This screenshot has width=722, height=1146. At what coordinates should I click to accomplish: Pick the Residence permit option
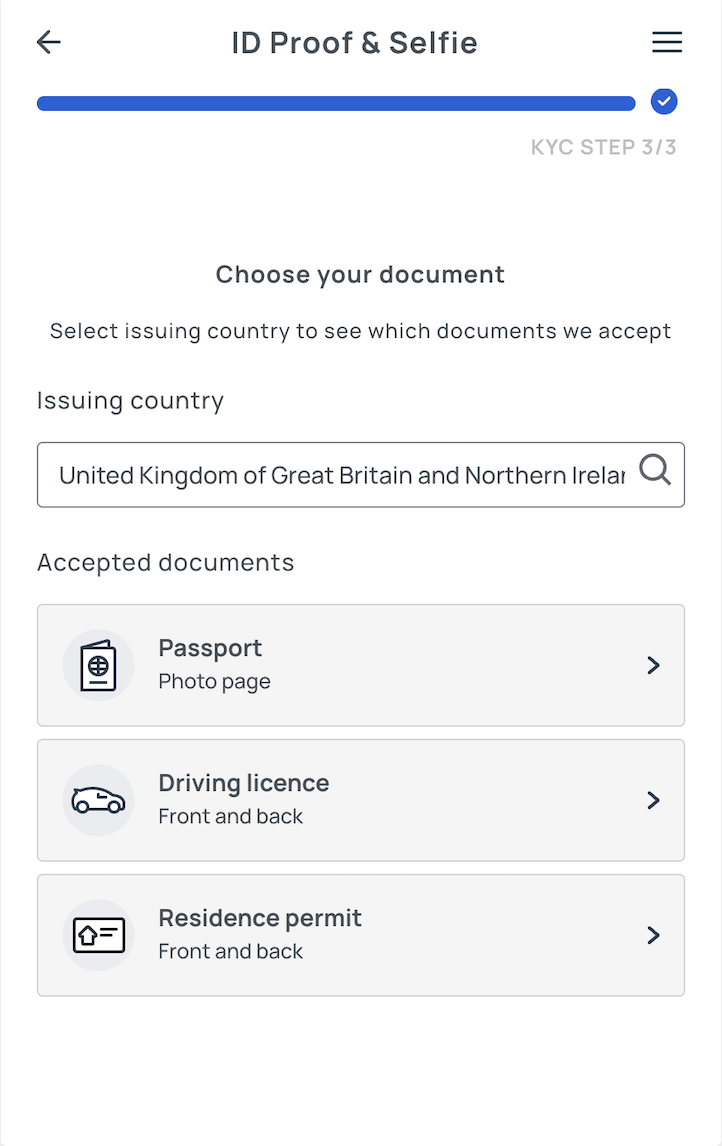point(360,935)
